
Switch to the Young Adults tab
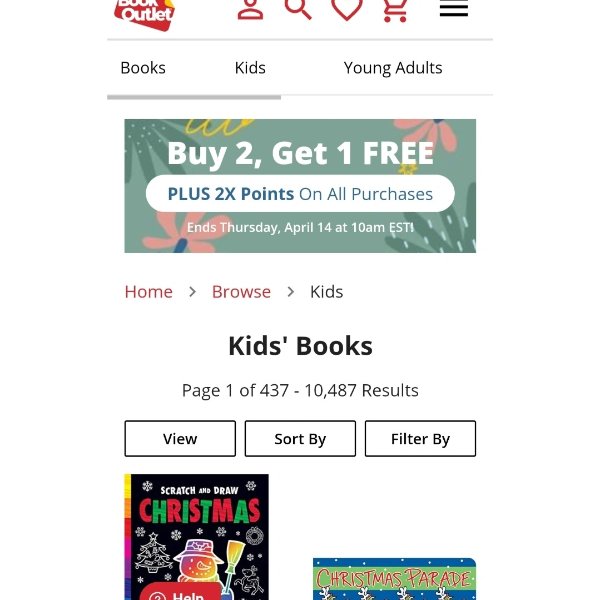point(392,68)
